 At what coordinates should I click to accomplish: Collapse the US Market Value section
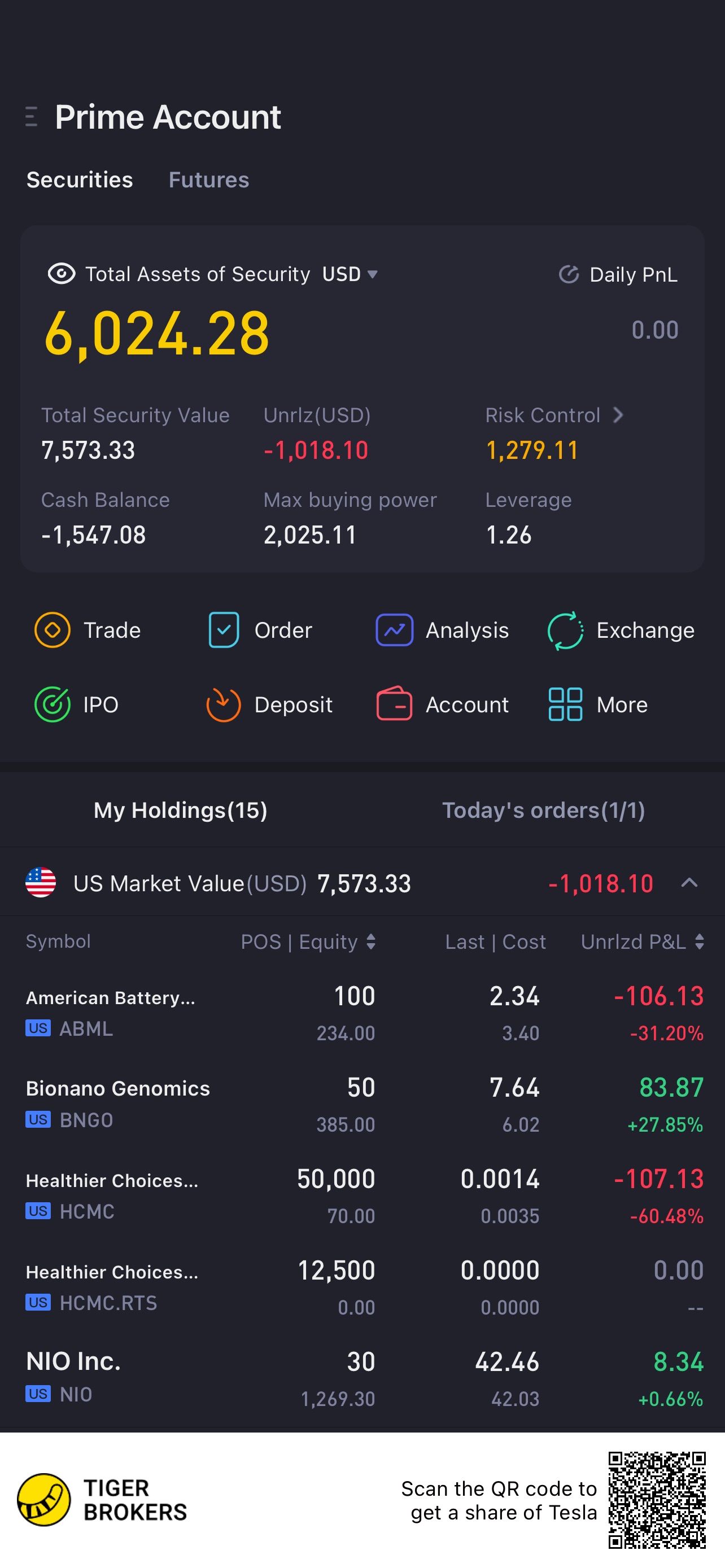[x=689, y=883]
